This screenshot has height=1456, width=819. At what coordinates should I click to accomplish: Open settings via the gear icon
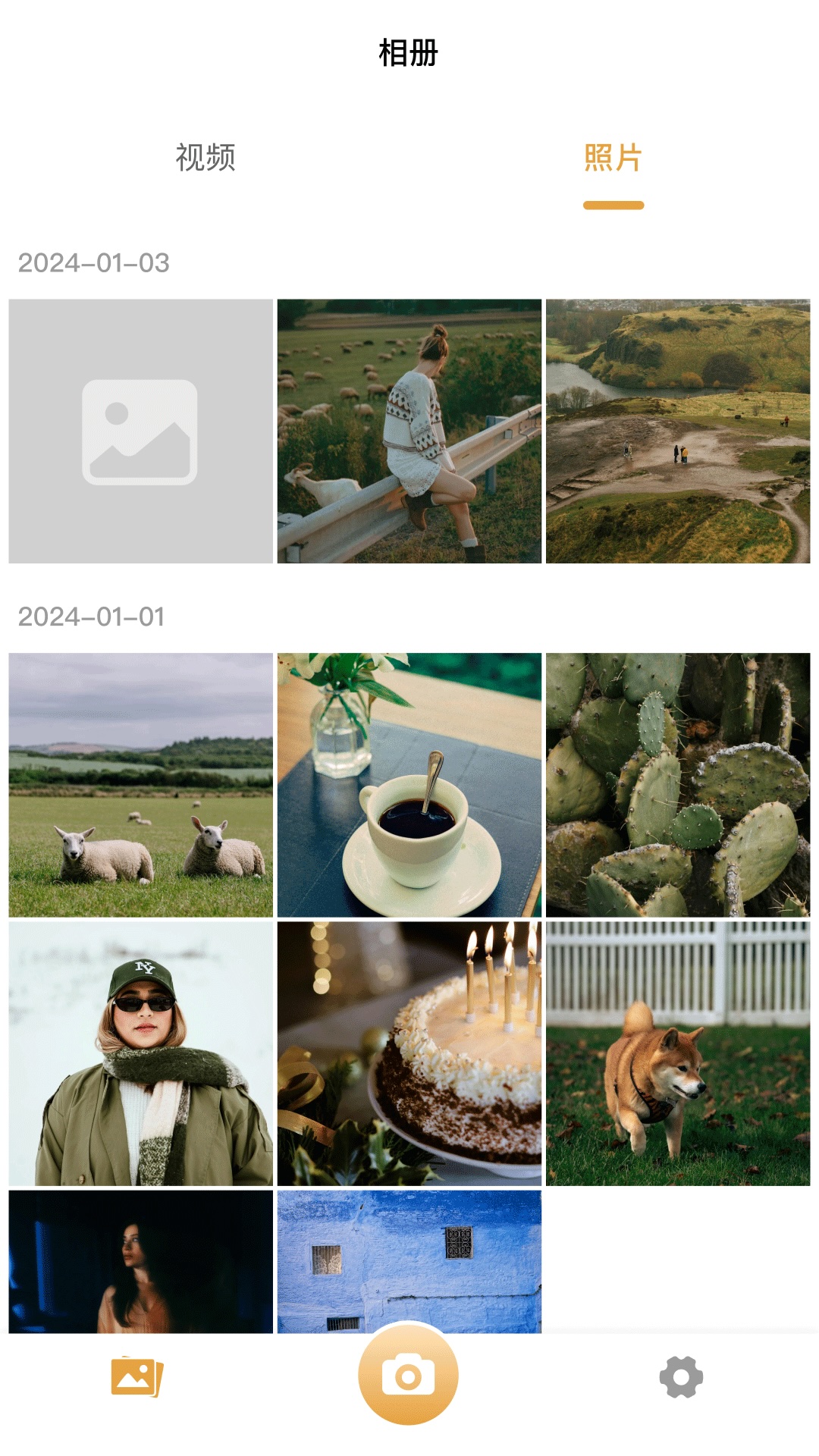point(681,1376)
